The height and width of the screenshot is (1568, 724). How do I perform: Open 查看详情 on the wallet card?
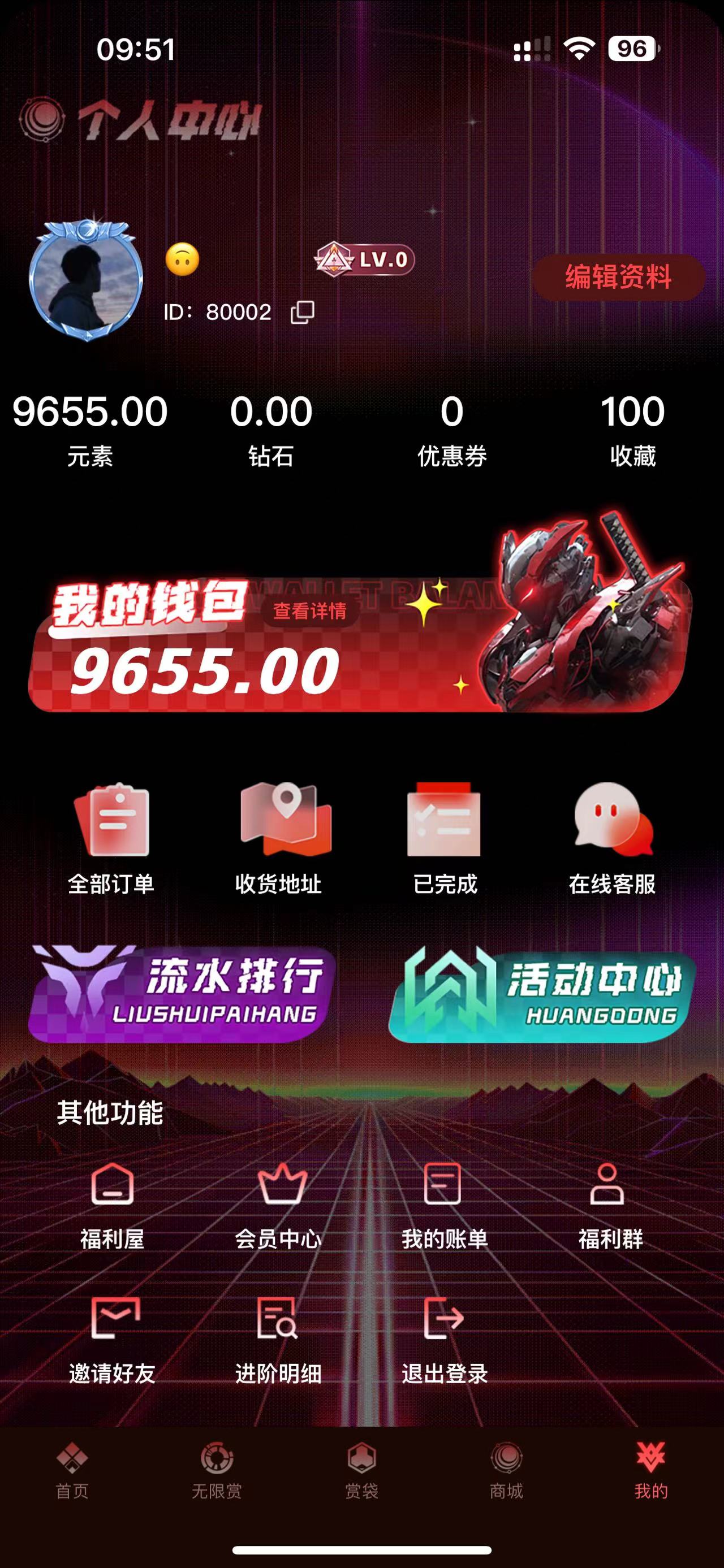(309, 610)
